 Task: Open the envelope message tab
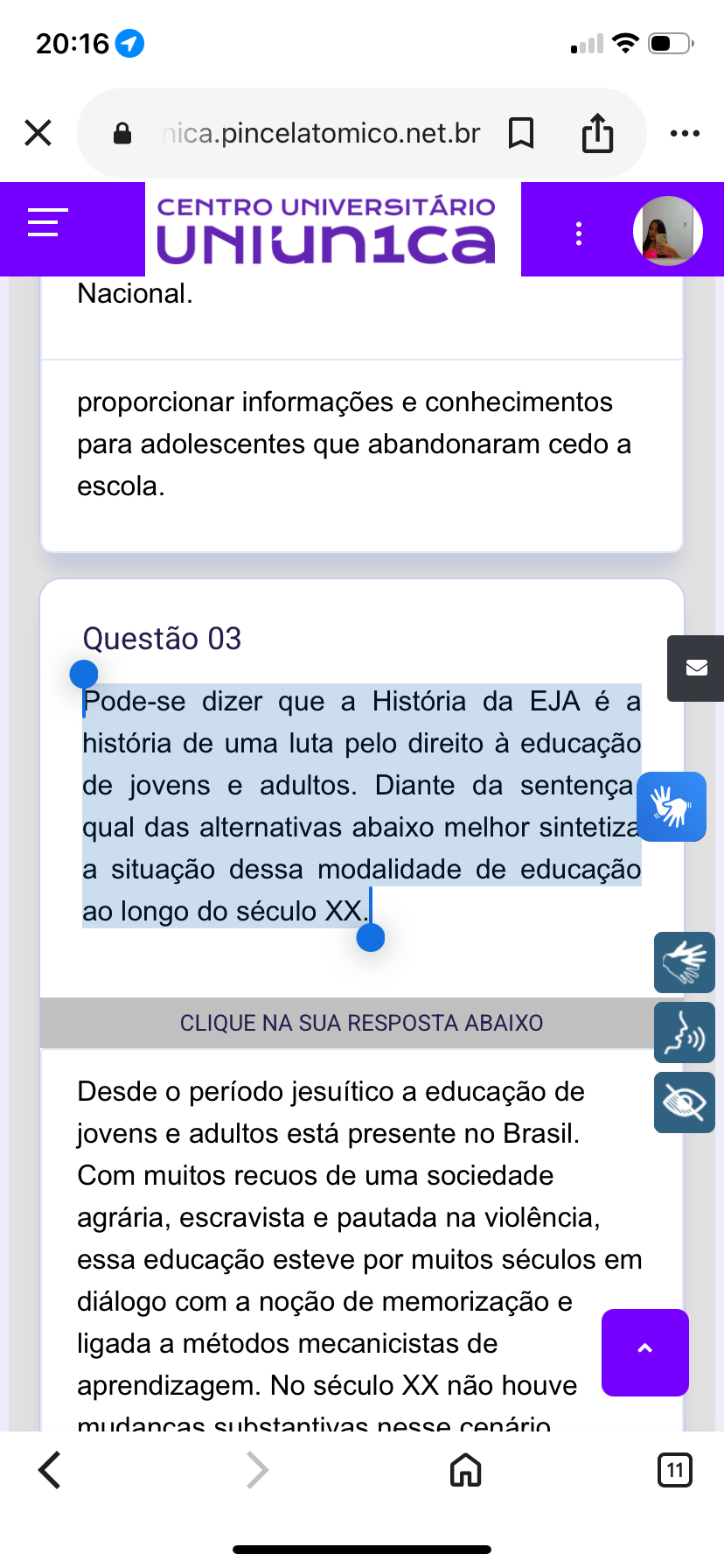coord(697,668)
